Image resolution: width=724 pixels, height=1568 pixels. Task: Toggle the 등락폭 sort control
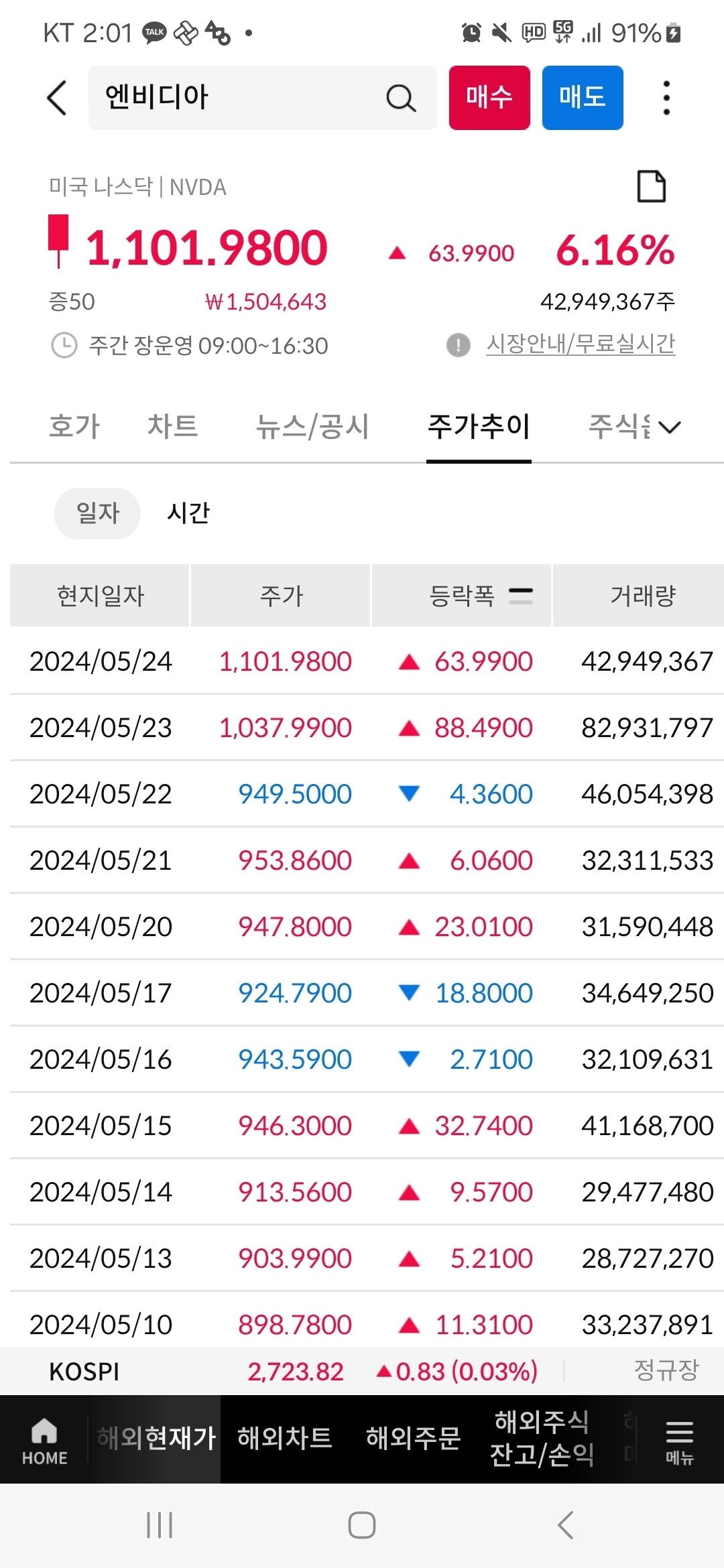[520, 595]
